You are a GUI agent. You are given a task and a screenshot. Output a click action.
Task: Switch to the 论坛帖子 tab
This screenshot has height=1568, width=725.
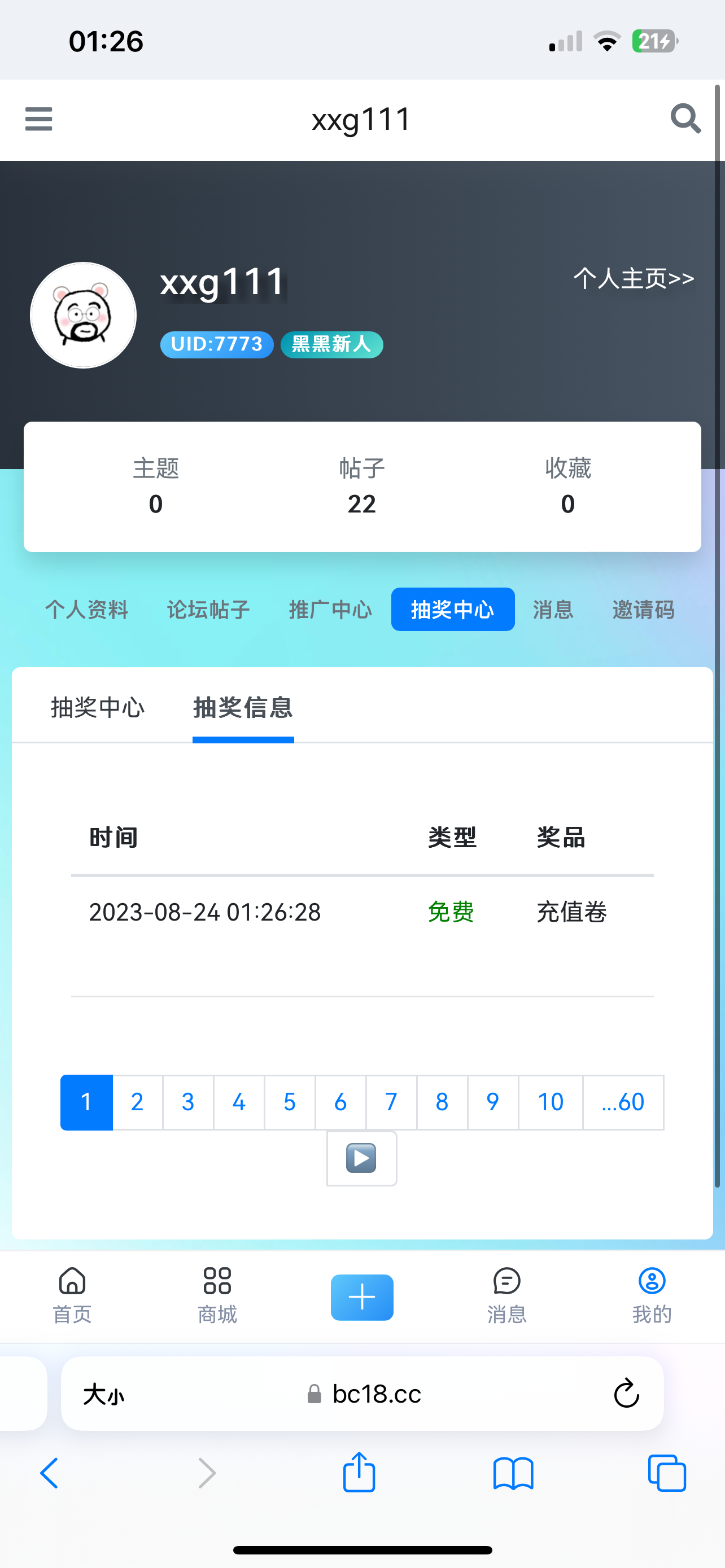pos(208,609)
